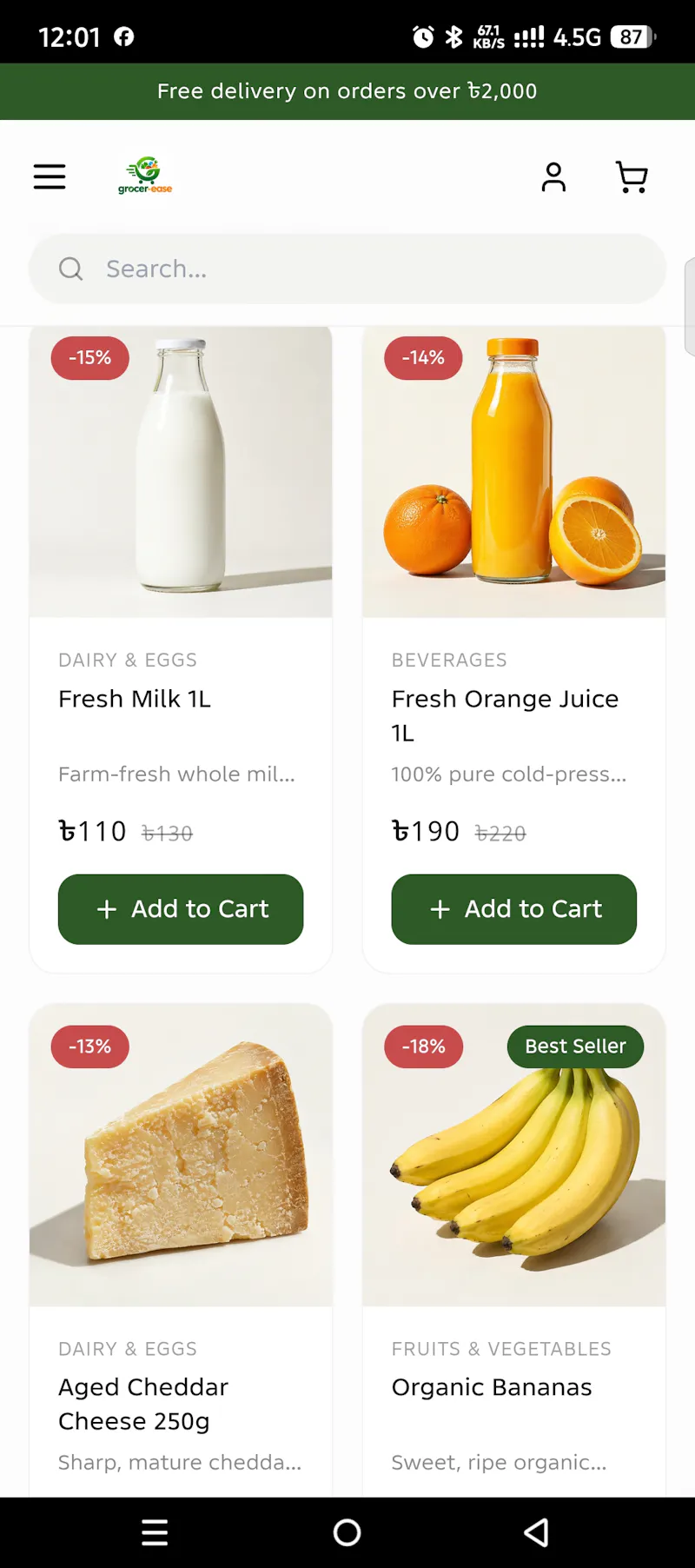695x1568 pixels.
Task: Tap the system home button
Action: click(347, 1532)
